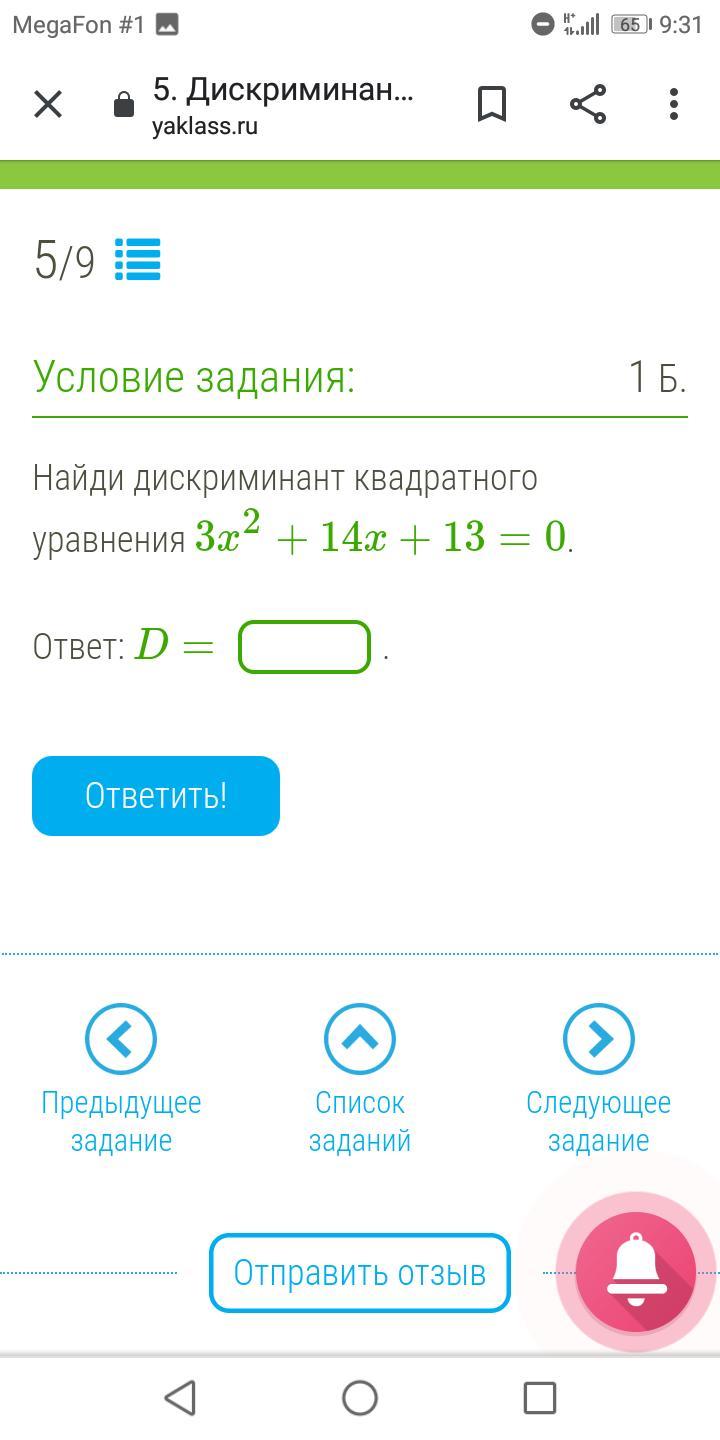Tap Отправить отзыв button
Viewport: 720px width, 1440px height.
pyautogui.click(x=360, y=1273)
